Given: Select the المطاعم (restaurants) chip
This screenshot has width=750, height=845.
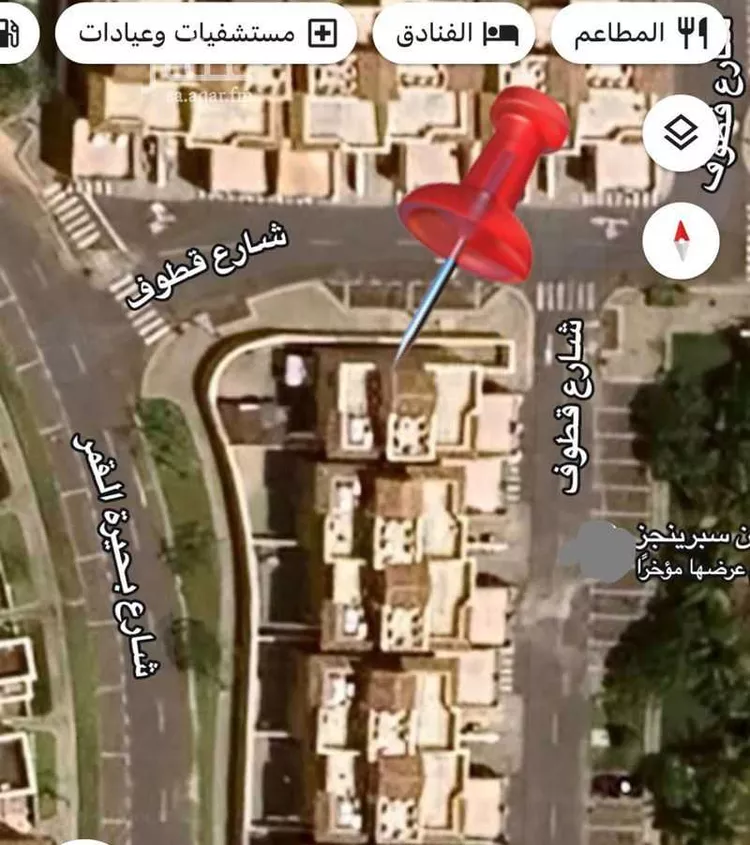Looking at the screenshot, I should (x=640, y=32).
